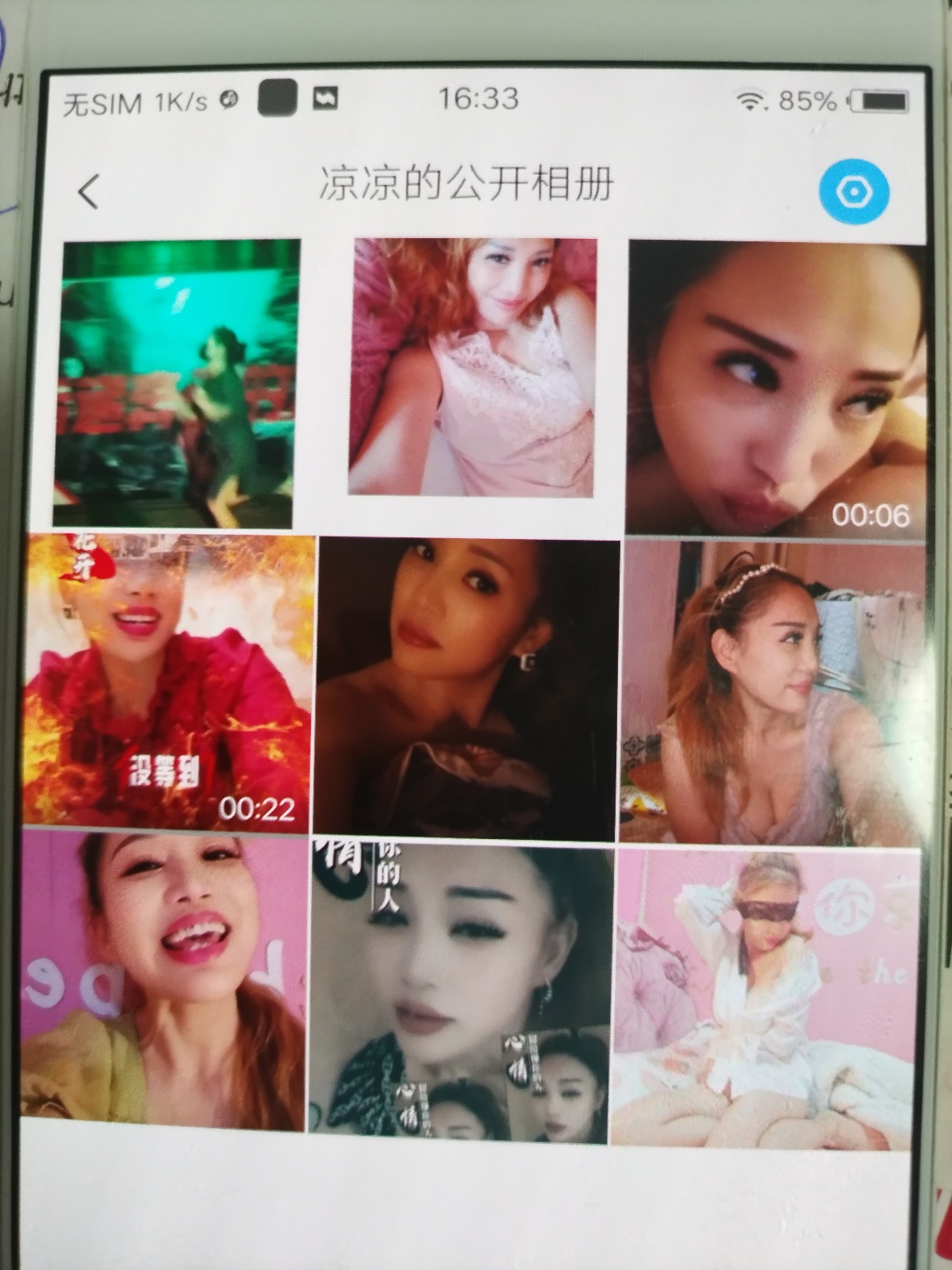Open the black-and-white collage photo
Image resolution: width=952 pixels, height=1270 pixels.
click(x=460, y=994)
